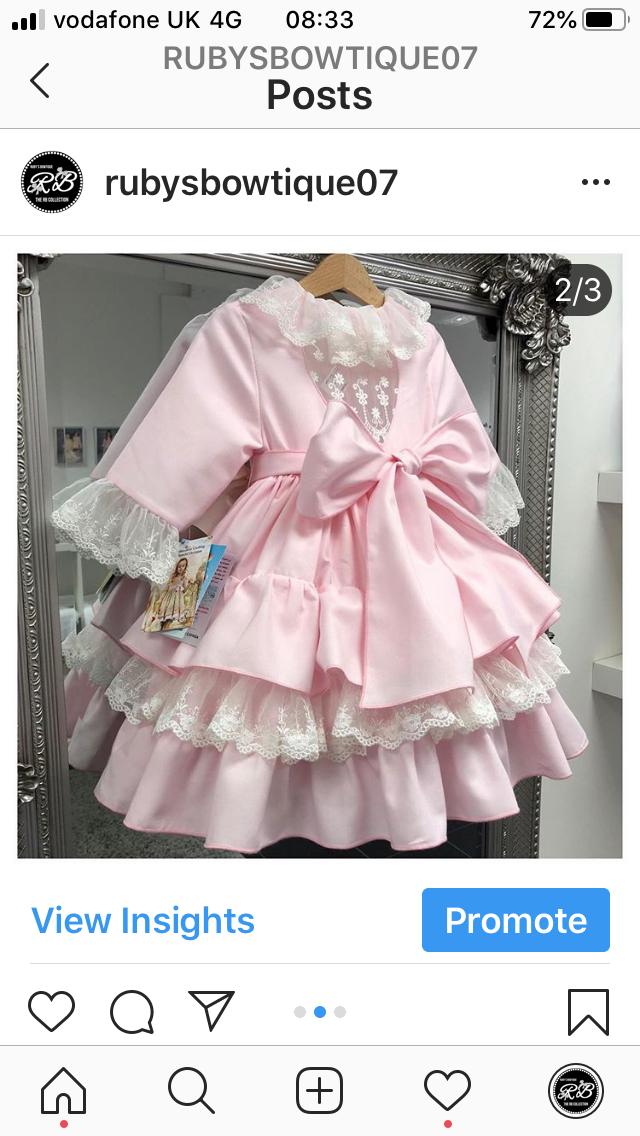Viewport: 640px width, 1136px height.
Task: Open the post's three-dot options menu
Action: pyautogui.click(x=595, y=182)
